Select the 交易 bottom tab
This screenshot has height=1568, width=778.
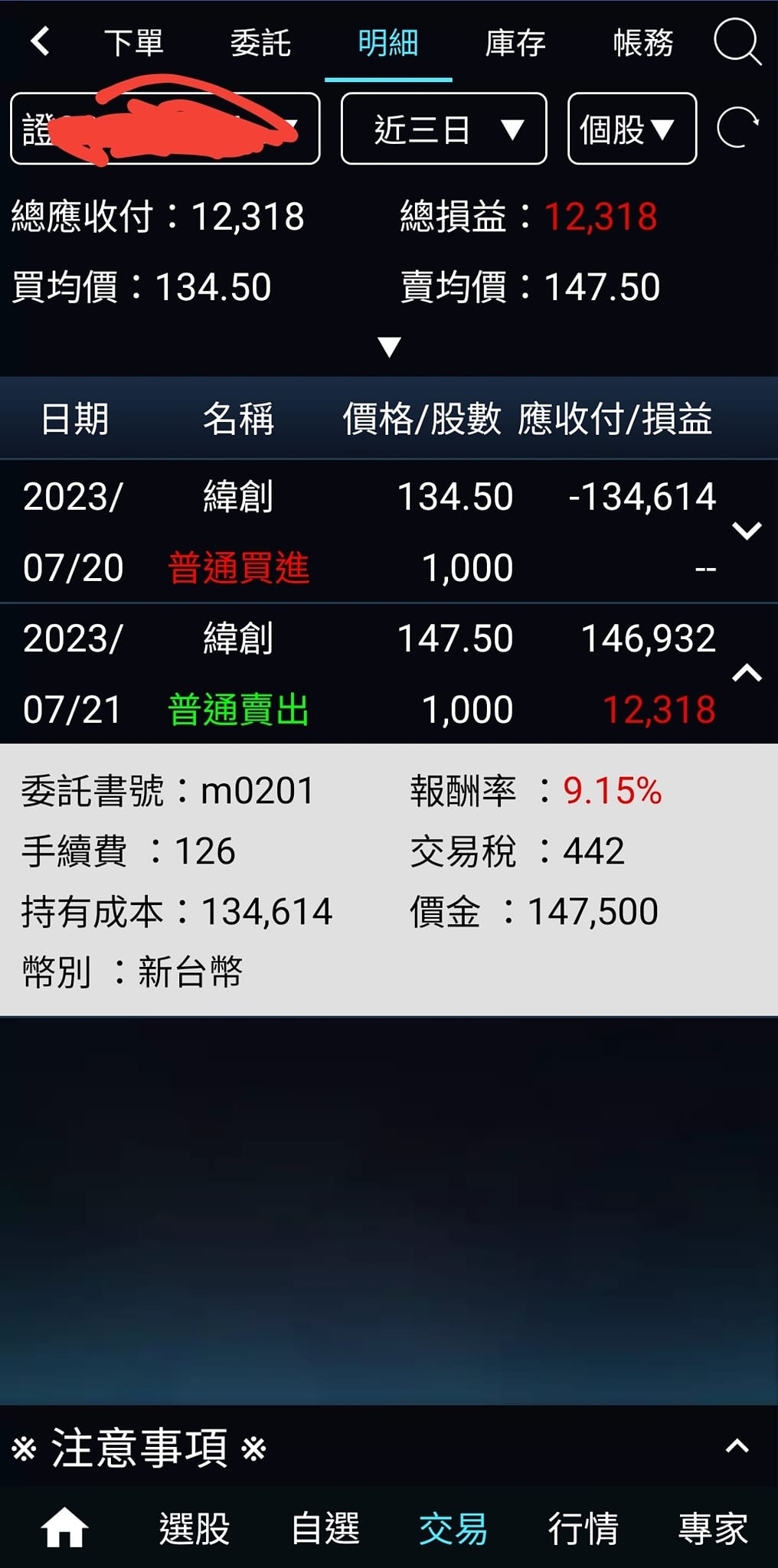coord(453,1528)
